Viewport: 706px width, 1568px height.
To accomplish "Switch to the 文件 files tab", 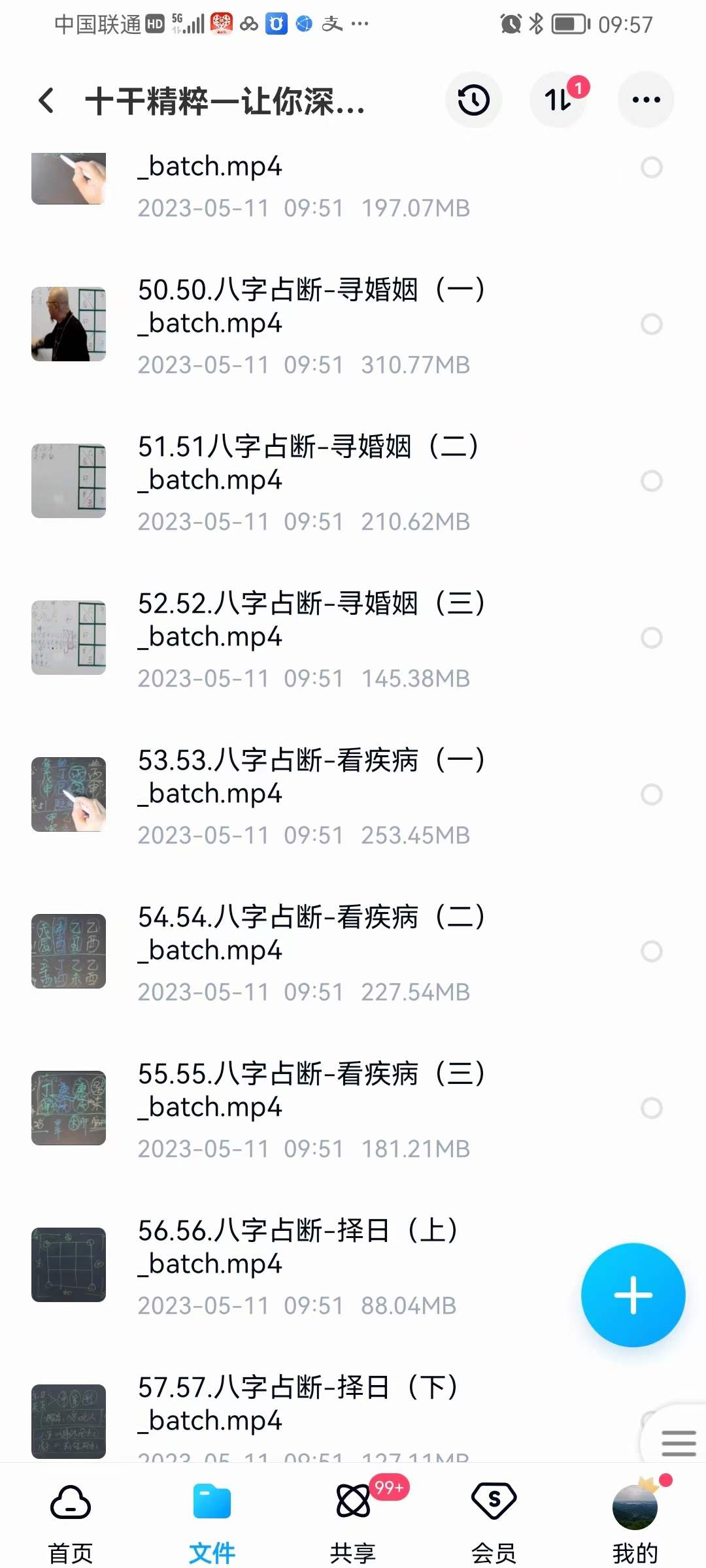I will pos(211,1503).
